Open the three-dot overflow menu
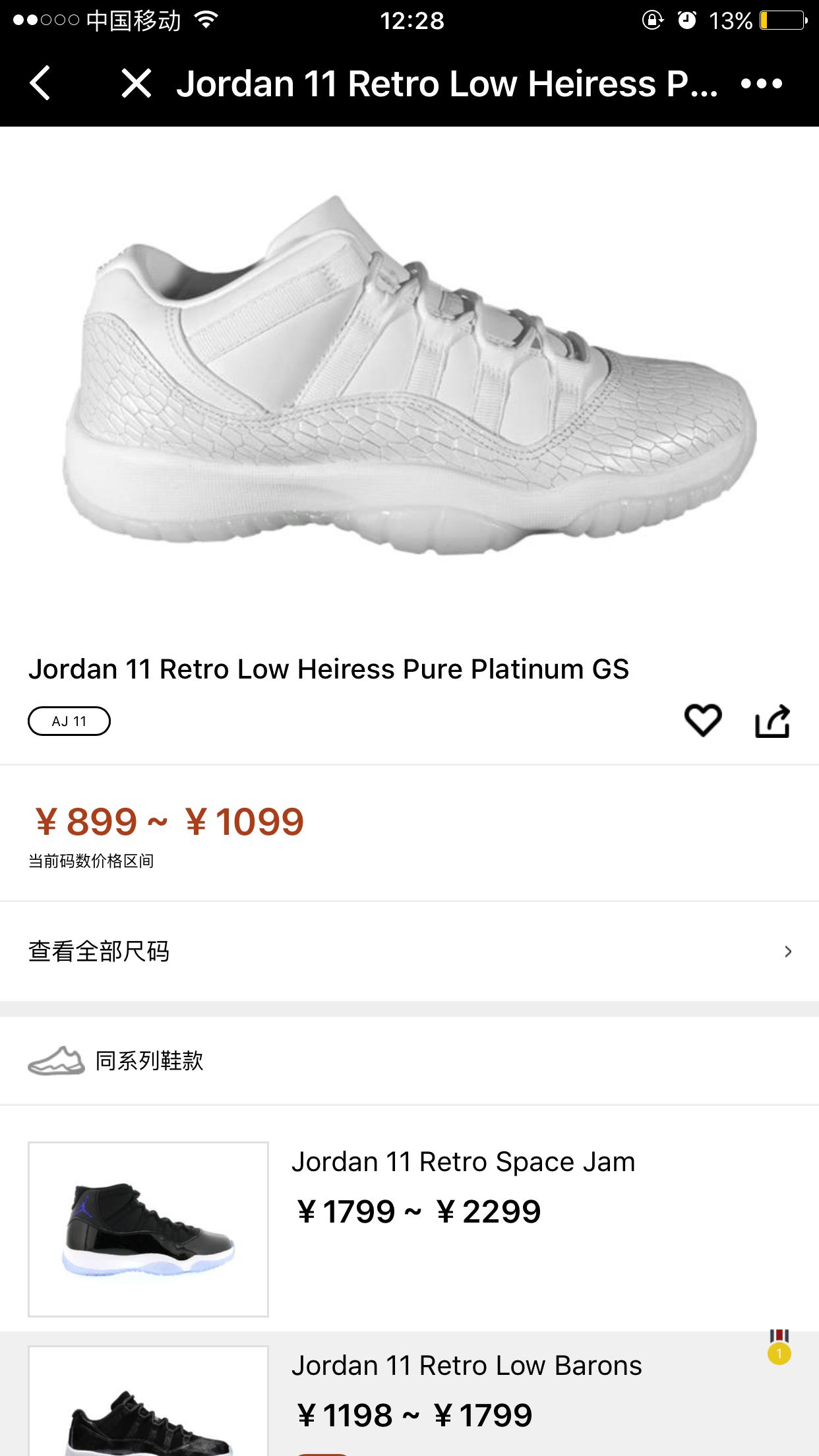 762,84
